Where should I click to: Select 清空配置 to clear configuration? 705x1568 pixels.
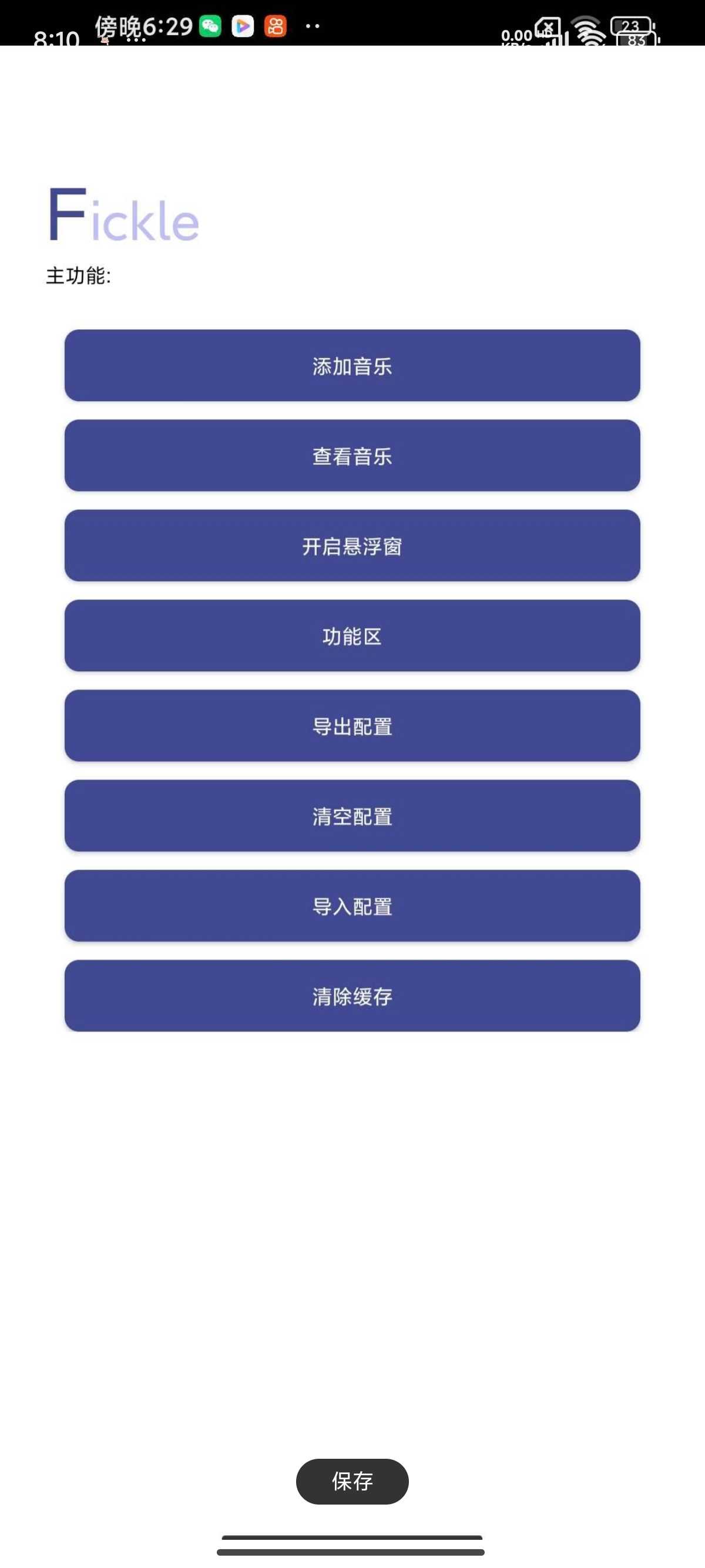pos(352,816)
